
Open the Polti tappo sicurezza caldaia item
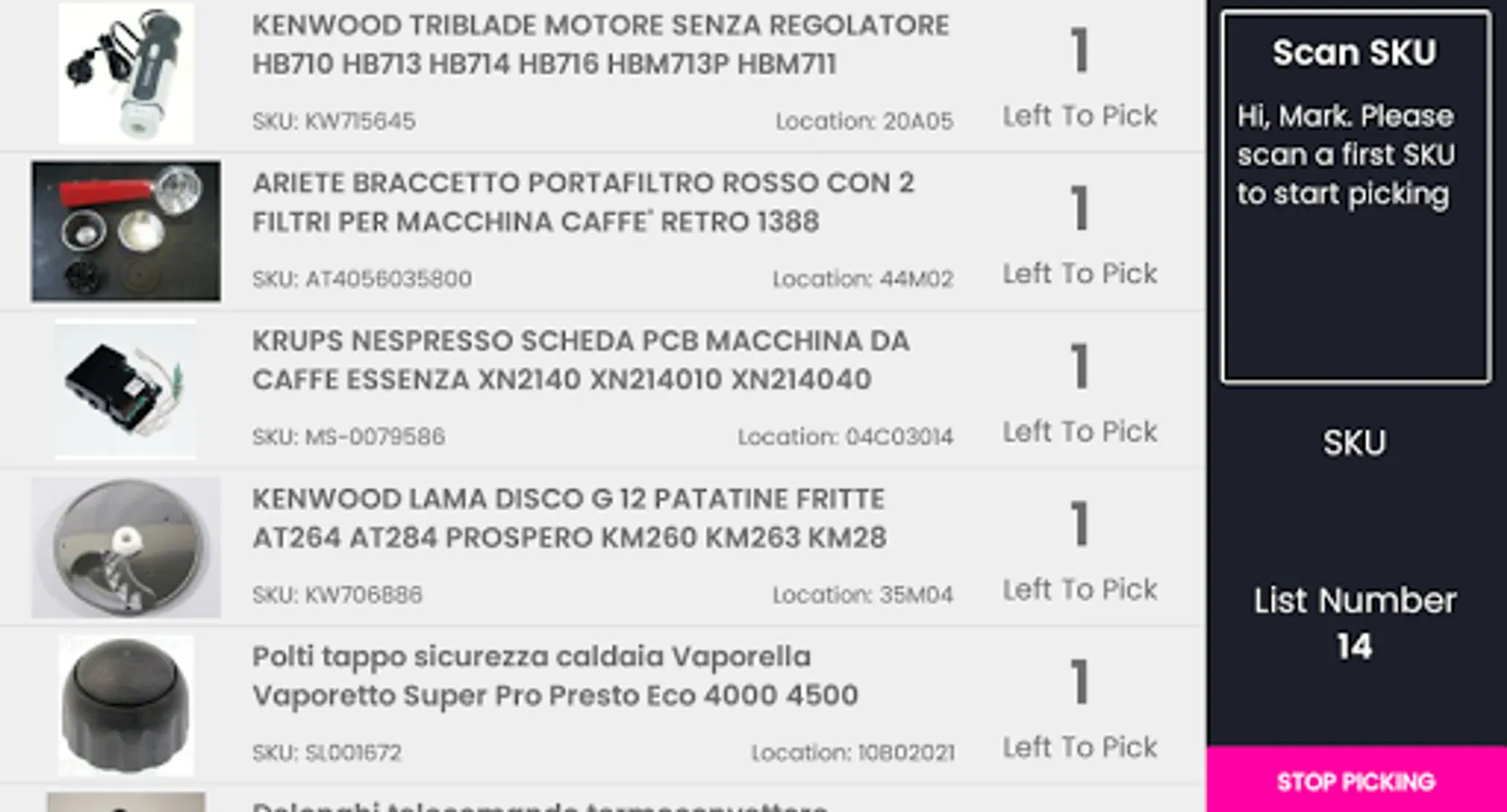554,677
